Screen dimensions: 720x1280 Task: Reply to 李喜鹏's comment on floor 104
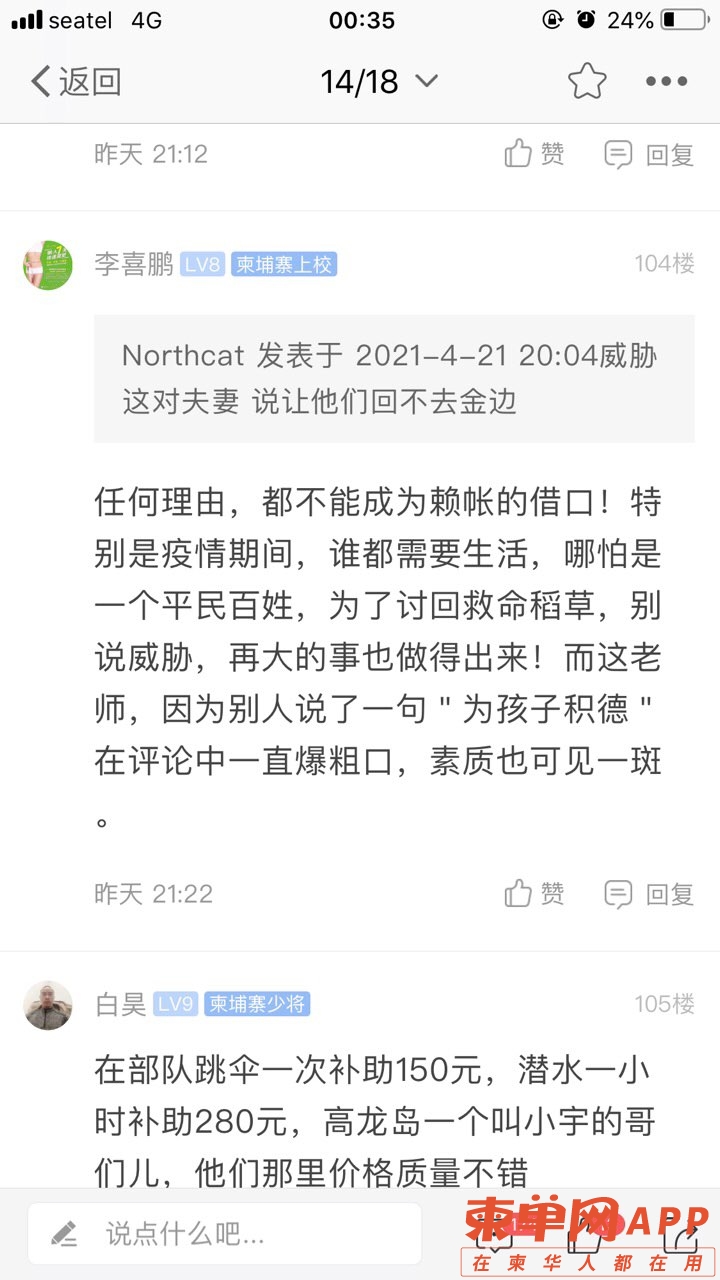coord(649,893)
